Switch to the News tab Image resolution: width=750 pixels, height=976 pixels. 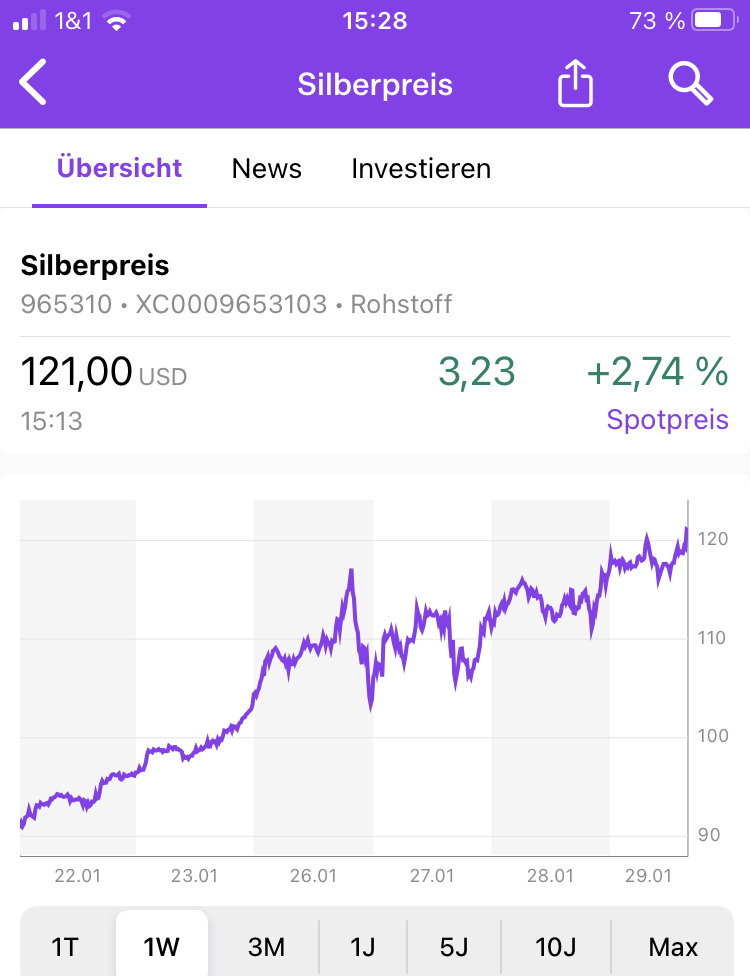[x=266, y=168]
